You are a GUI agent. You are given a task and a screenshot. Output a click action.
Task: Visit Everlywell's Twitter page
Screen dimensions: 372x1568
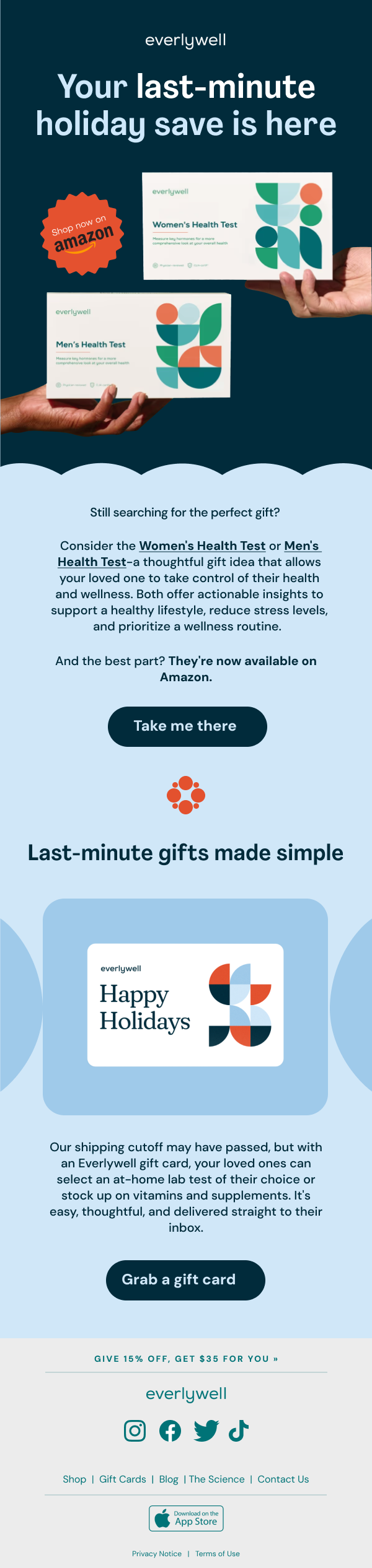[206, 1431]
